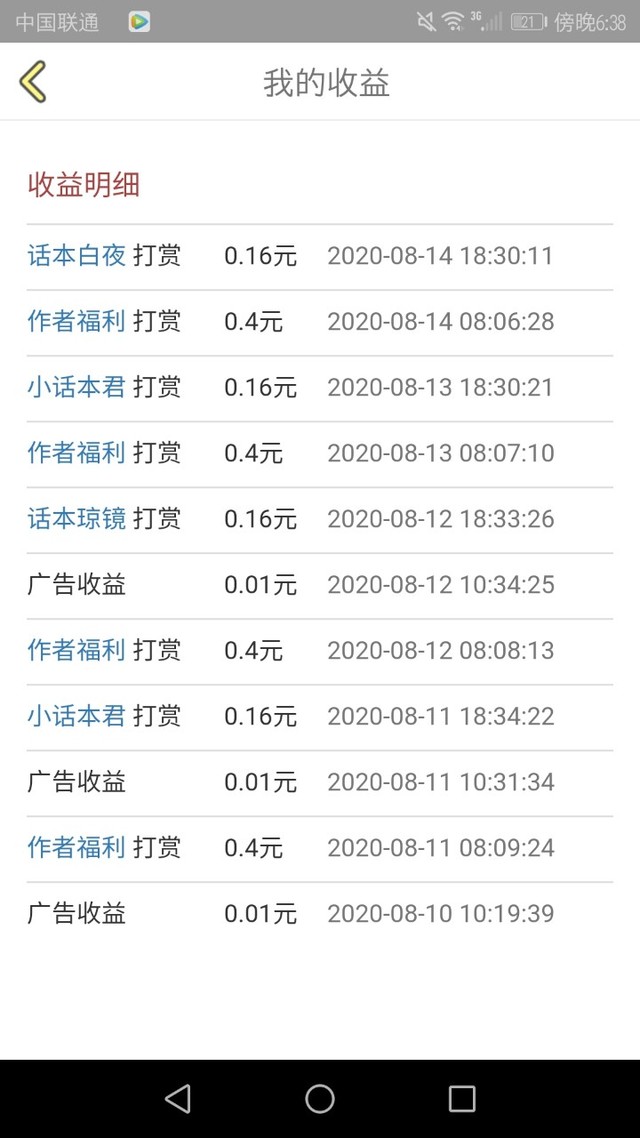Open 作者福利 link dated 2020-08-11

pyautogui.click(x=77, y=848)
